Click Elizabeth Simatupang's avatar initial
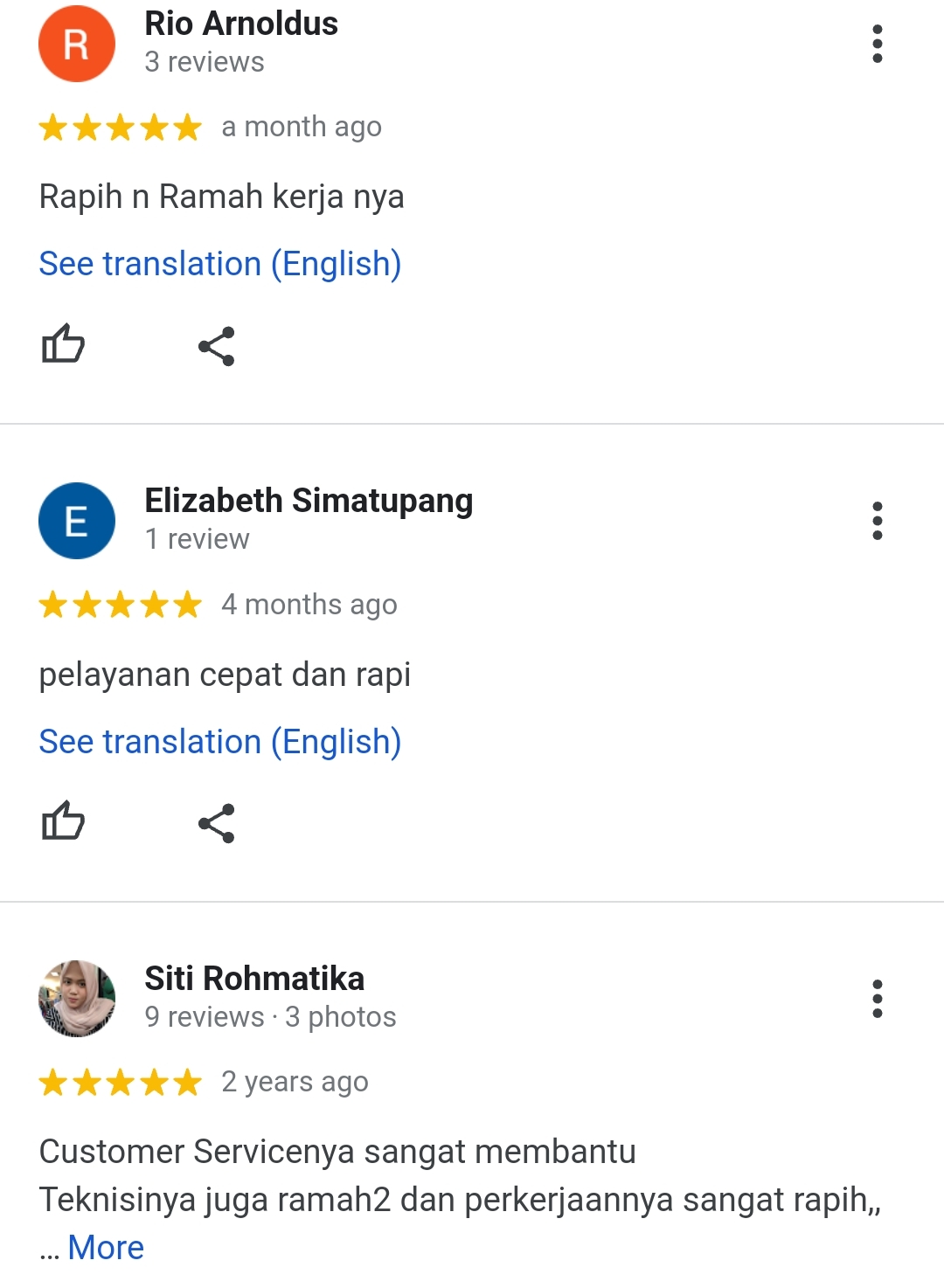944x1288 pixels. point(75,519)
